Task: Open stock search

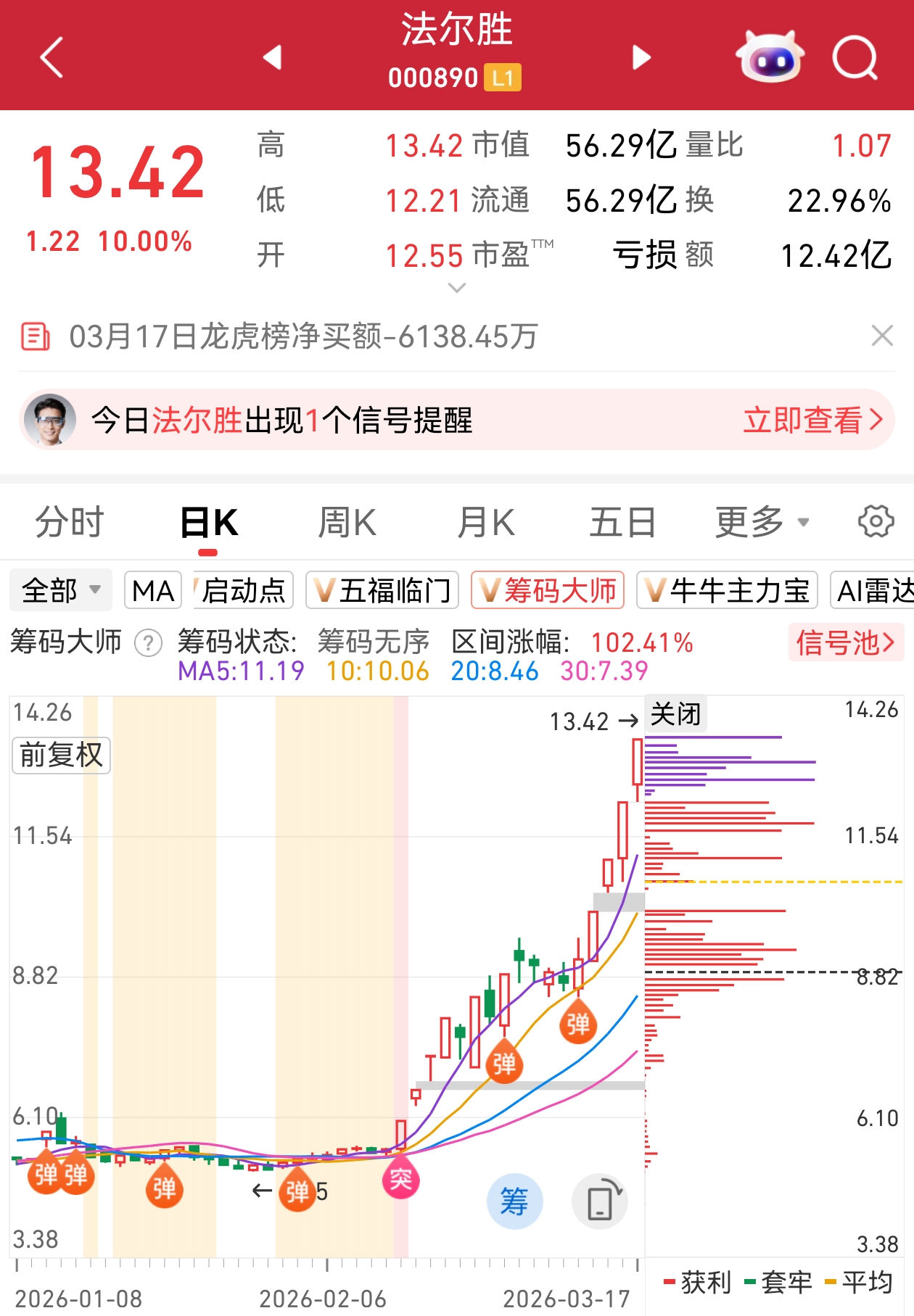Action: [855, 57]
